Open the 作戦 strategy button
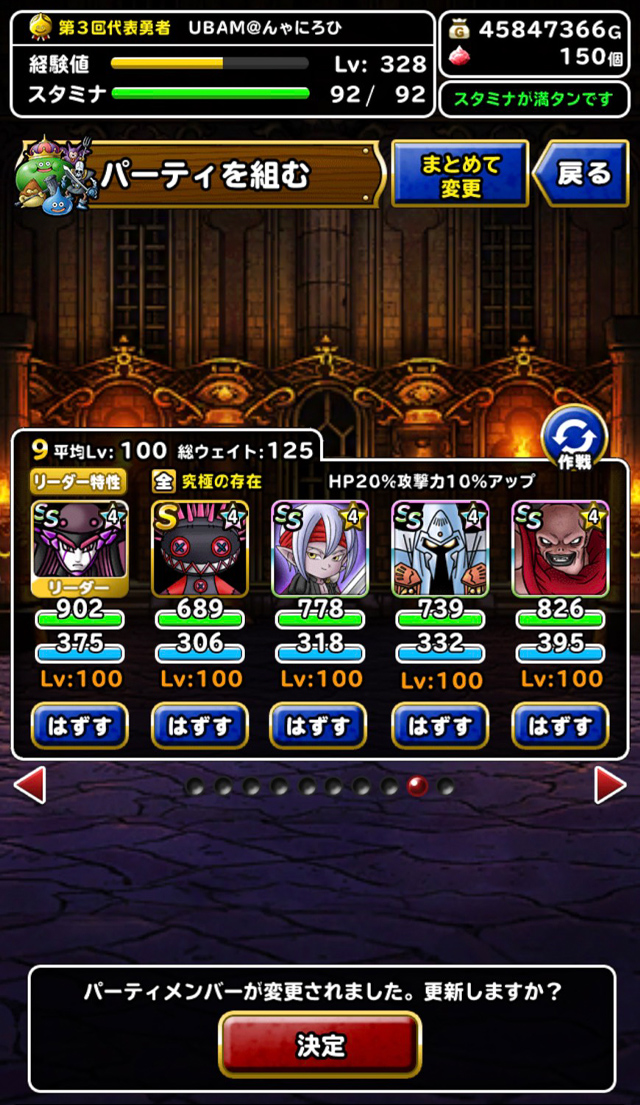The image size is (640, 1105). click(x=574, y=438)
